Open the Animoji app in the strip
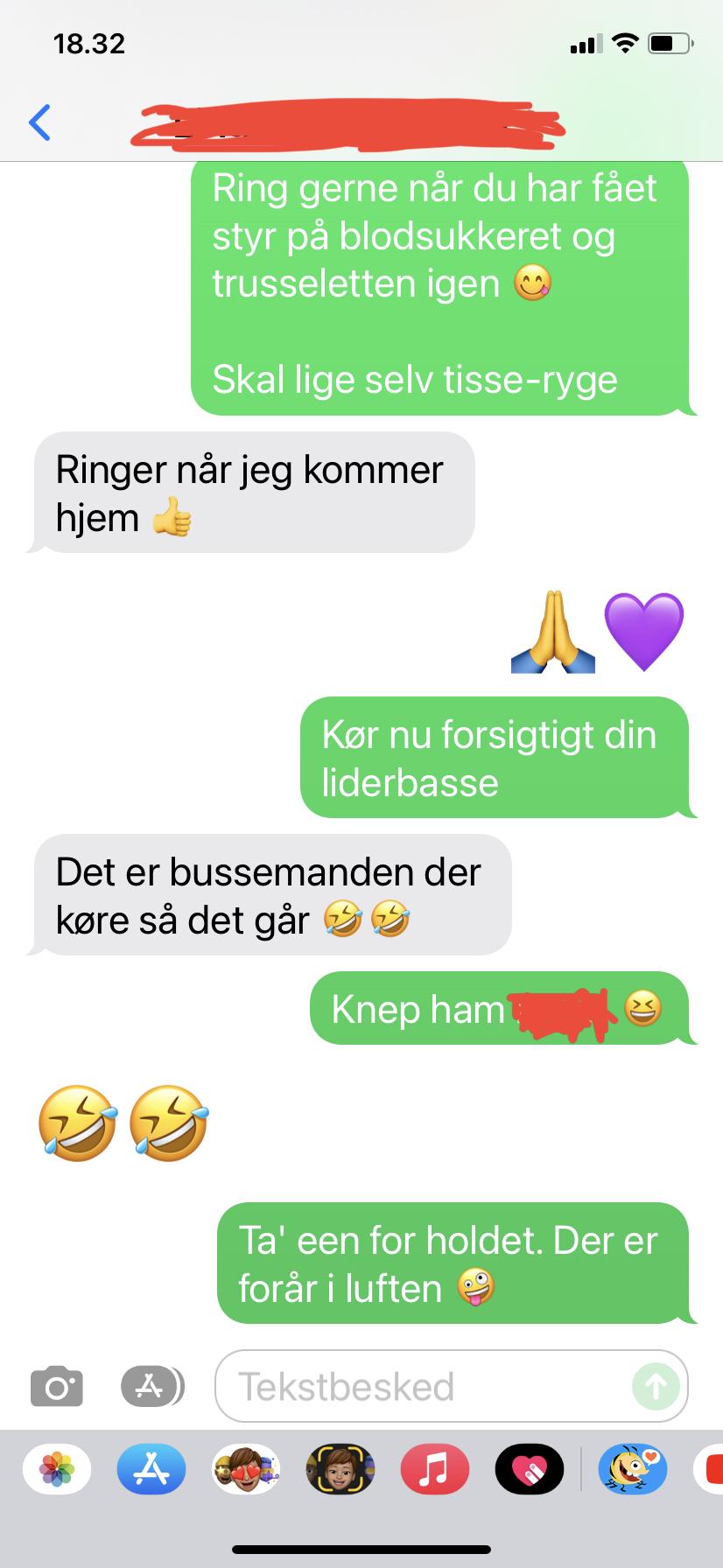 pos(340,1469)
